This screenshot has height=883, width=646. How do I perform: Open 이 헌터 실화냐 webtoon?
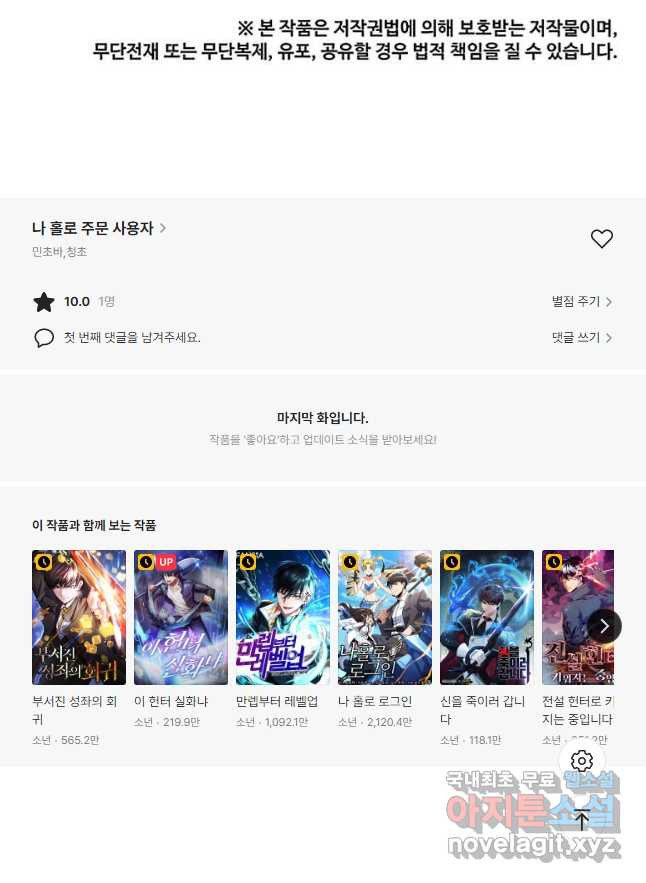[x=181, y=617]
